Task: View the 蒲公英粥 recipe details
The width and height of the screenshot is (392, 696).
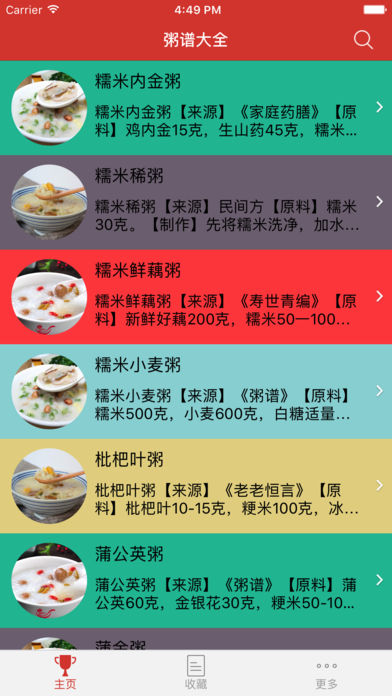Action: (196, 581)
